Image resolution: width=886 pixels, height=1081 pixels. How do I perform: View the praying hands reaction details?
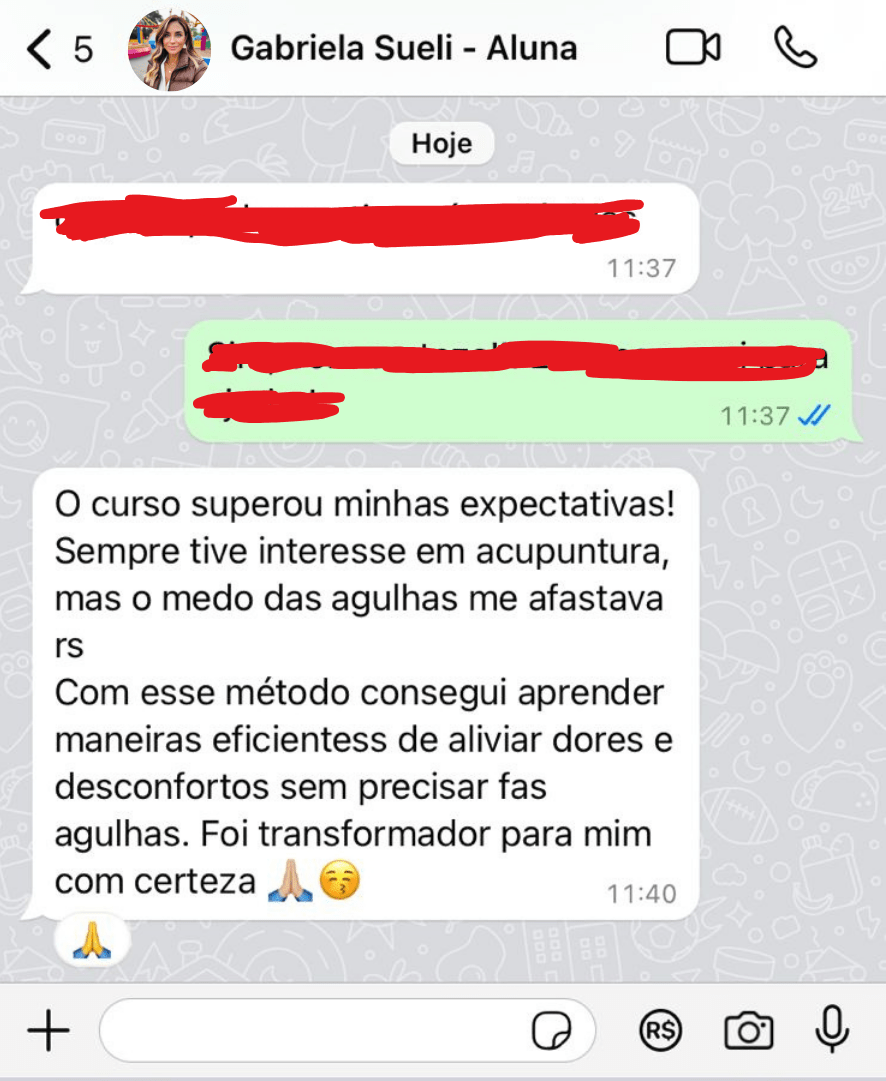(92, 940)
